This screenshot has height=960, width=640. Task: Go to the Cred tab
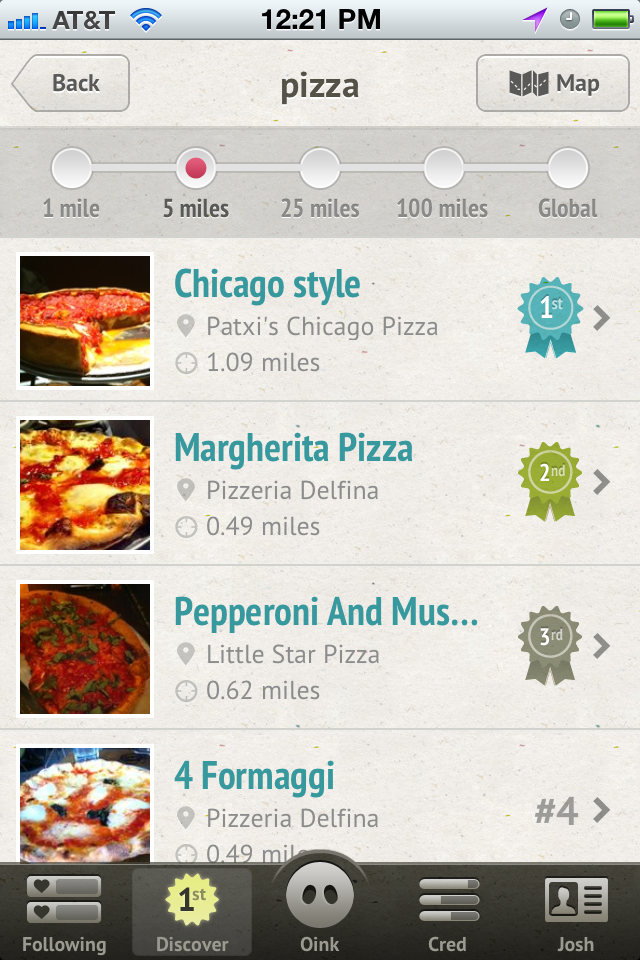point(447,912)
